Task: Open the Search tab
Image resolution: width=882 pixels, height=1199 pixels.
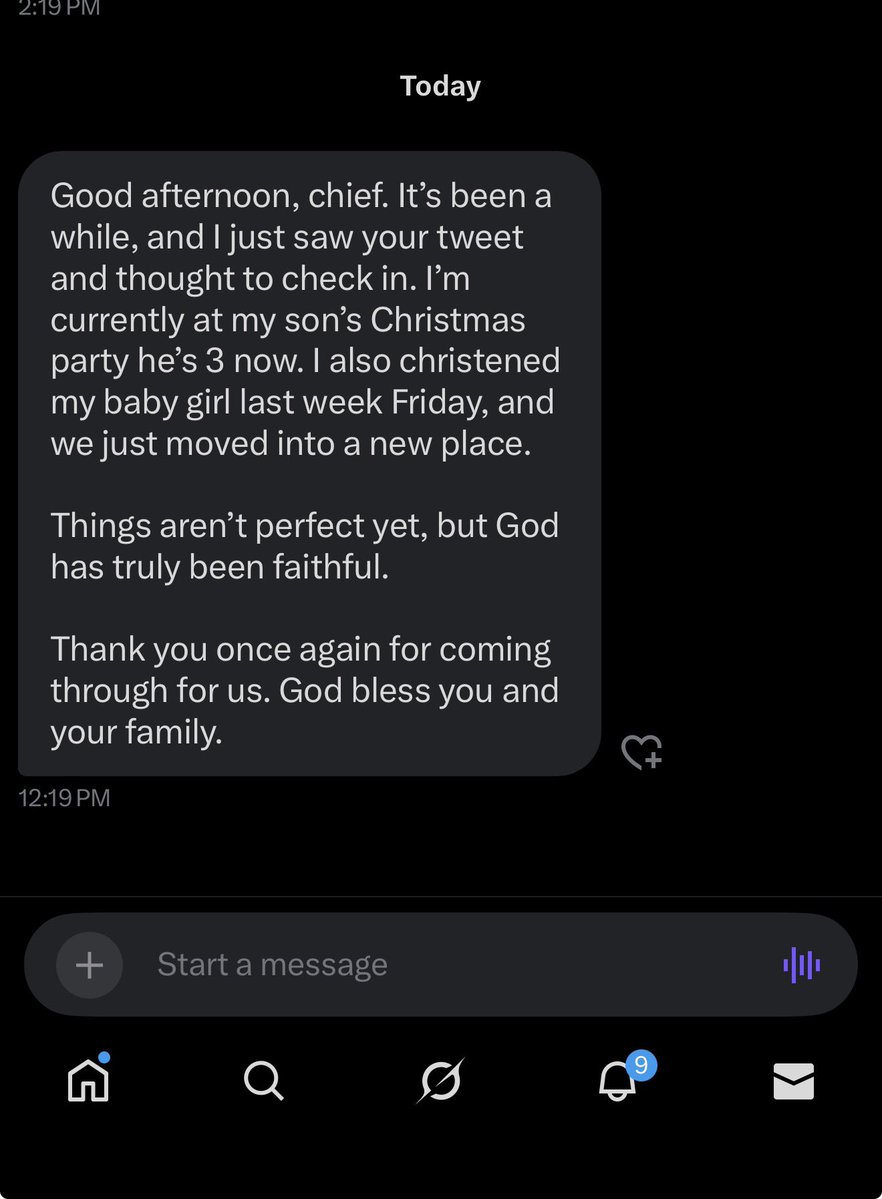Action: click(x=264, y=1081)
